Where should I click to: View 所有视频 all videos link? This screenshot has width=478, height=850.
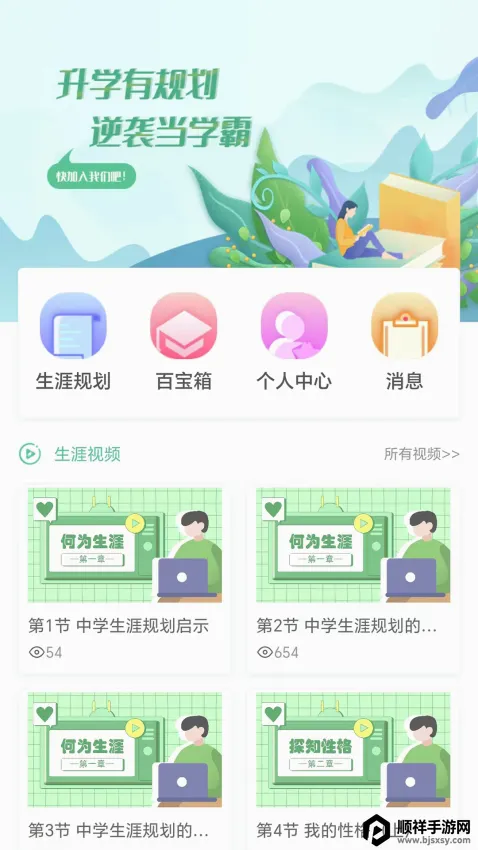(422, 454)
